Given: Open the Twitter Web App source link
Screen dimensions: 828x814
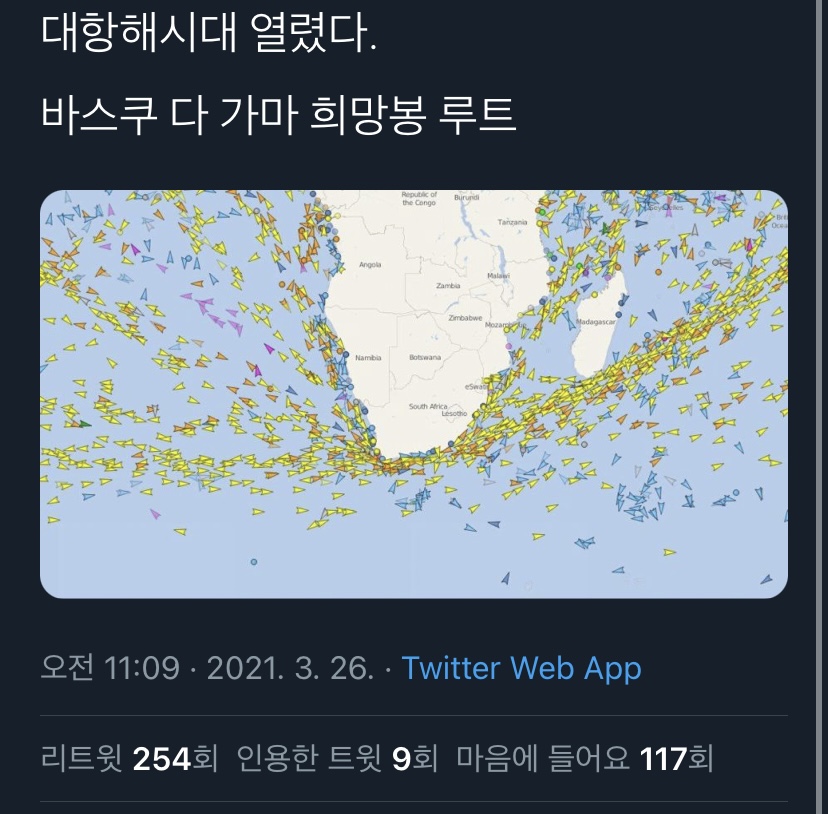Looking at the screenshot, I should (521, 668).
